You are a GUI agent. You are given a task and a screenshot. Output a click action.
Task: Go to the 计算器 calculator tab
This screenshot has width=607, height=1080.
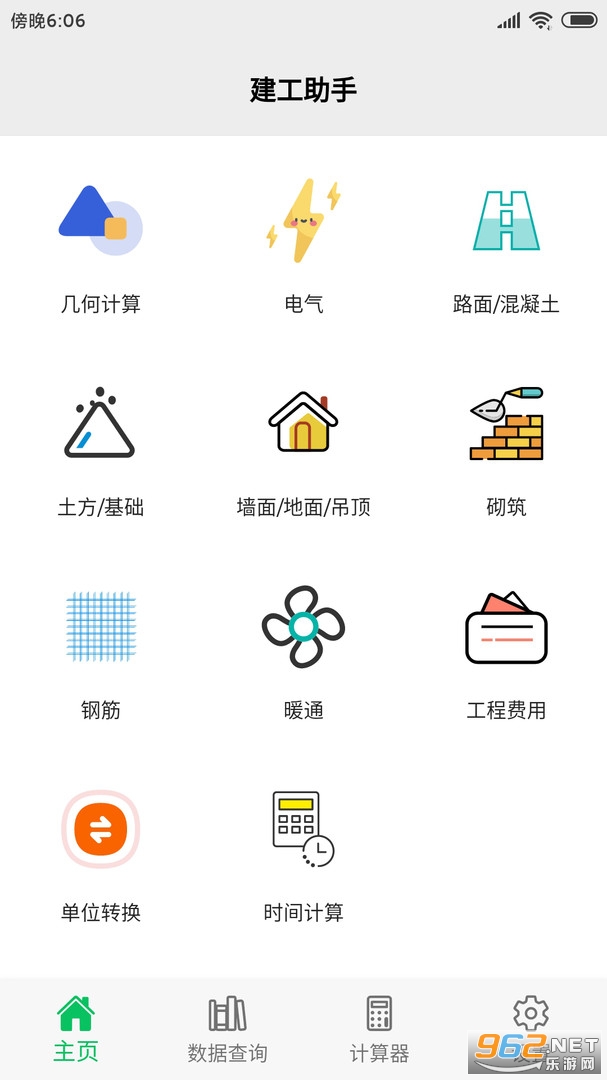click(379, 1028)
